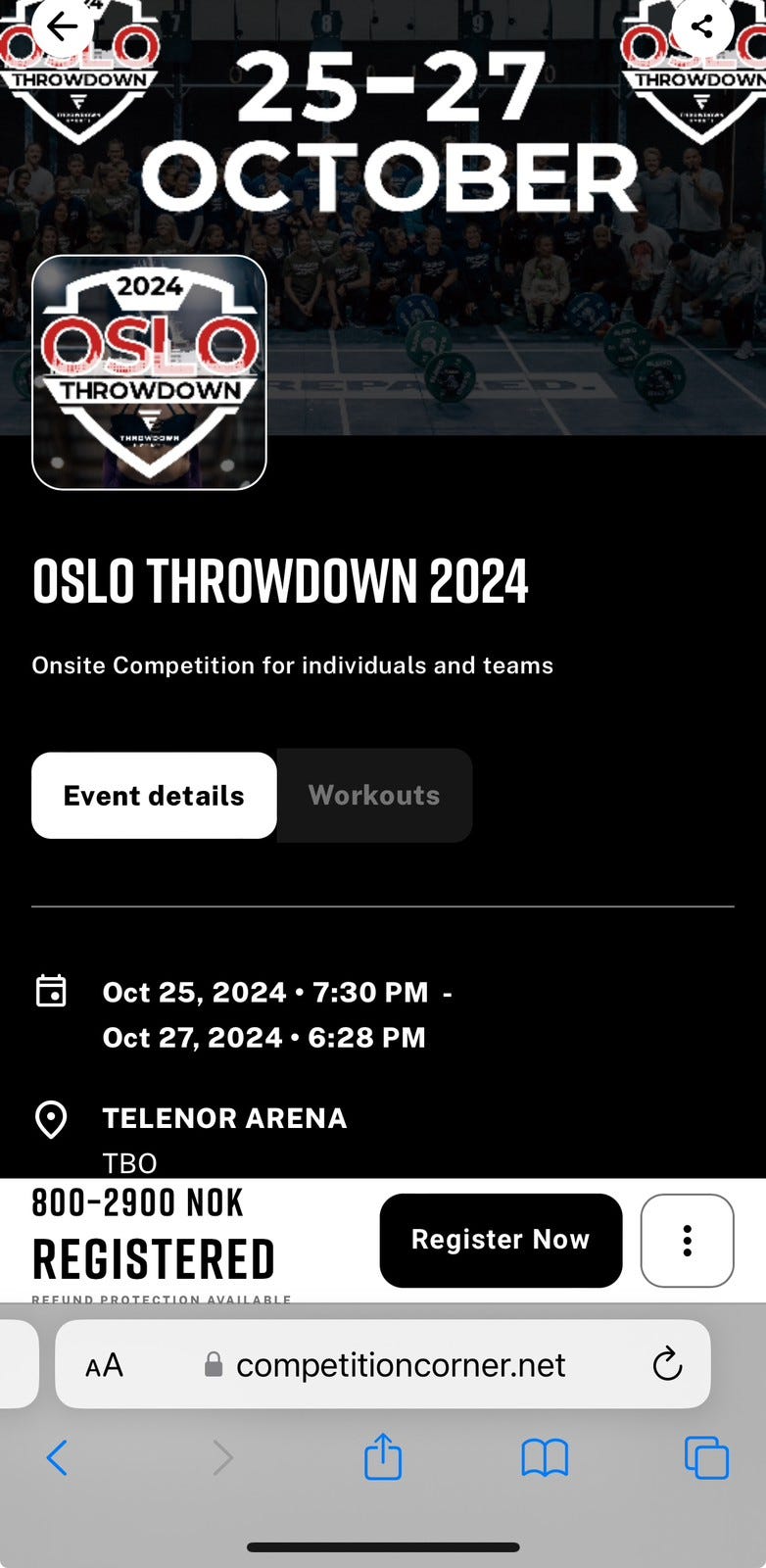Reload the page with the refresh icon
The width and height of the screenshot is (766, 1568).
pyautogui.click(x=667, y=1363)
